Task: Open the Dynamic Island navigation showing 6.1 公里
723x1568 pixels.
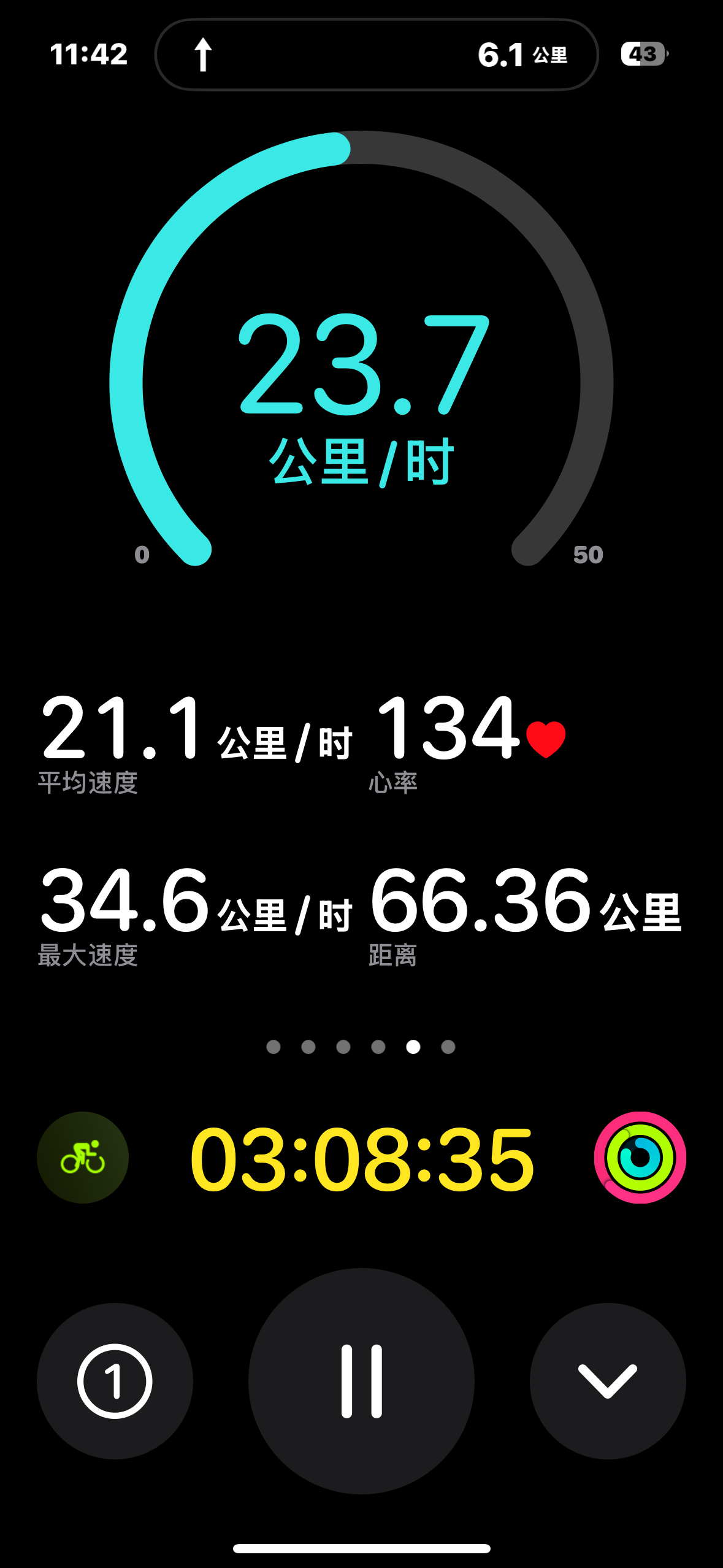Action: click(x=377, y=55)
